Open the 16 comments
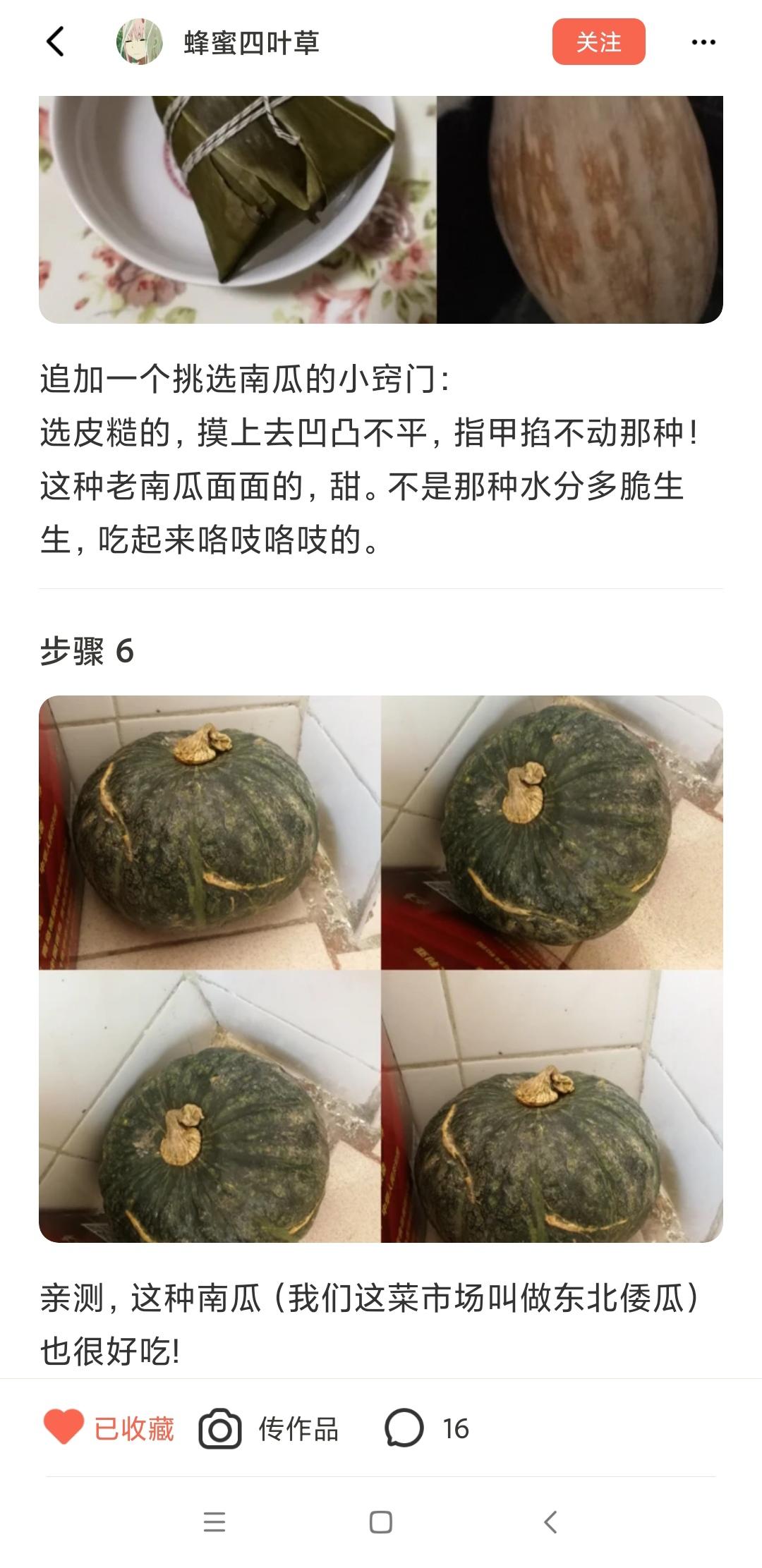Viewport: 762px width, 1568px height. click(x=427, y=1429)
